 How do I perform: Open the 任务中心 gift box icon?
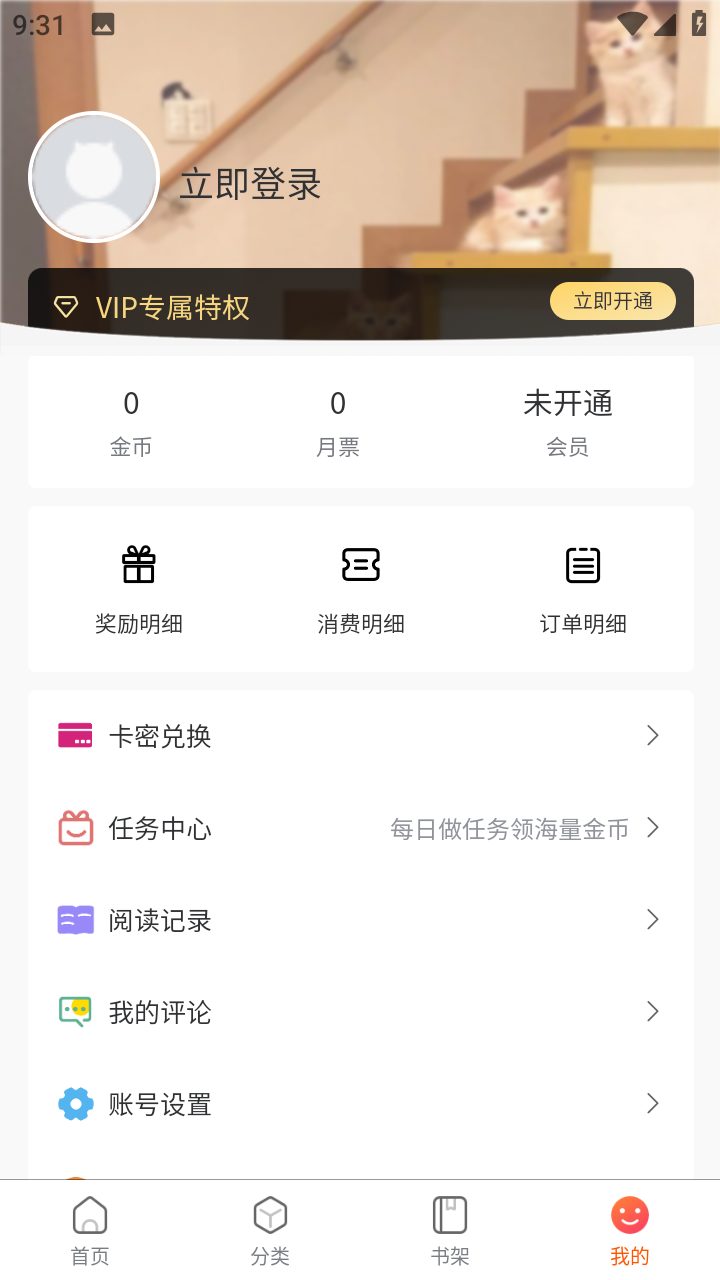click(x=75, y=827)
